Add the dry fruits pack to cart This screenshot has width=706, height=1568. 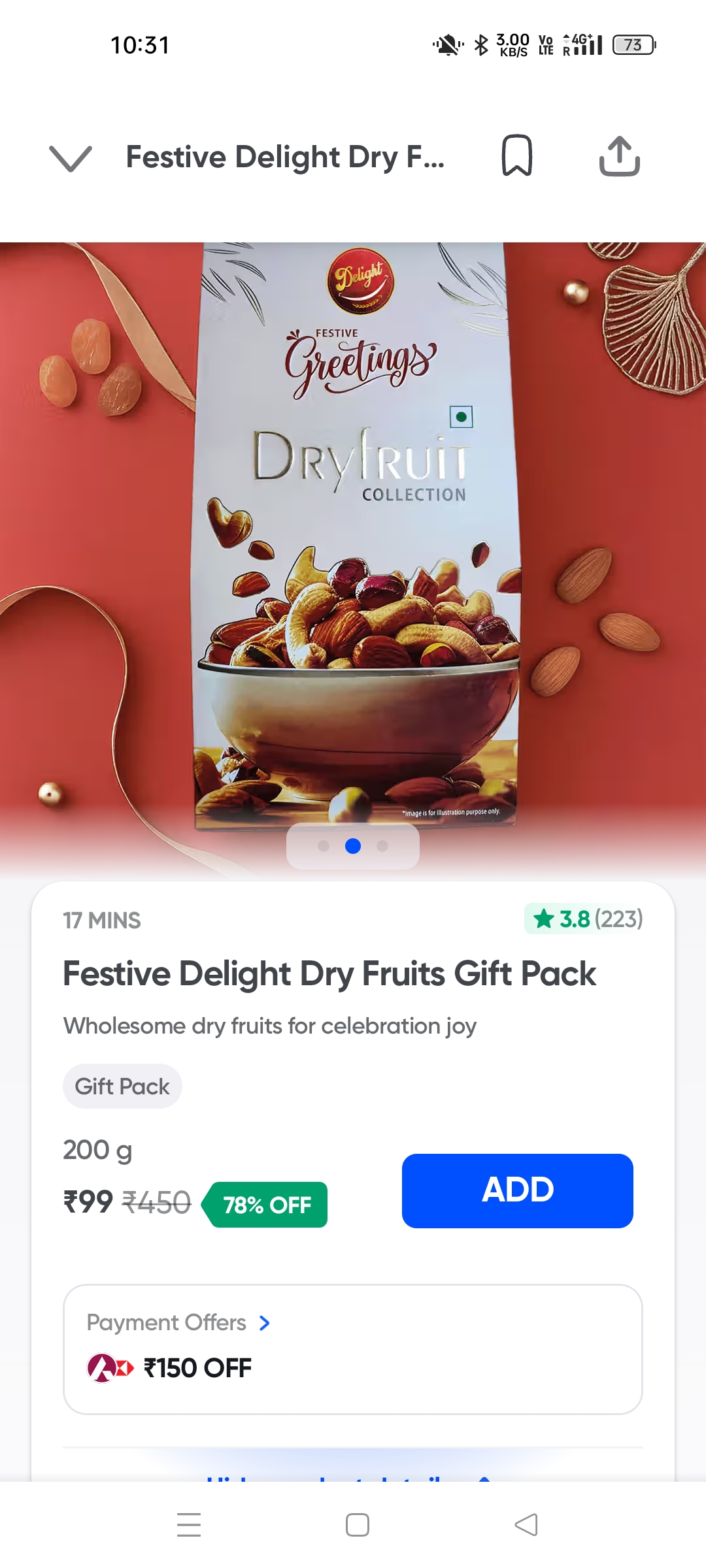click(517, 1190)
